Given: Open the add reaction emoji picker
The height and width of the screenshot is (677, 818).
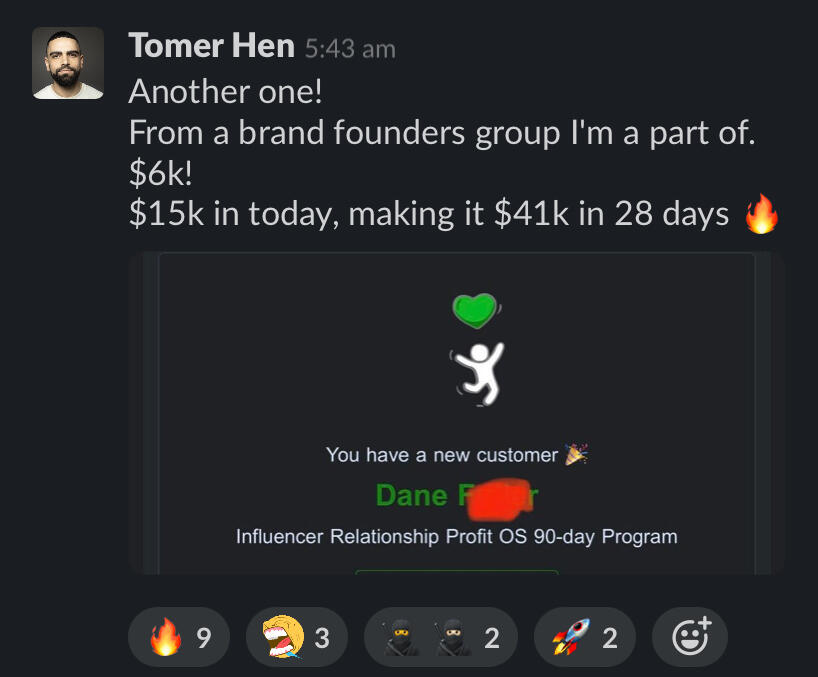Looking at the screenshot, I should point(689,637).
